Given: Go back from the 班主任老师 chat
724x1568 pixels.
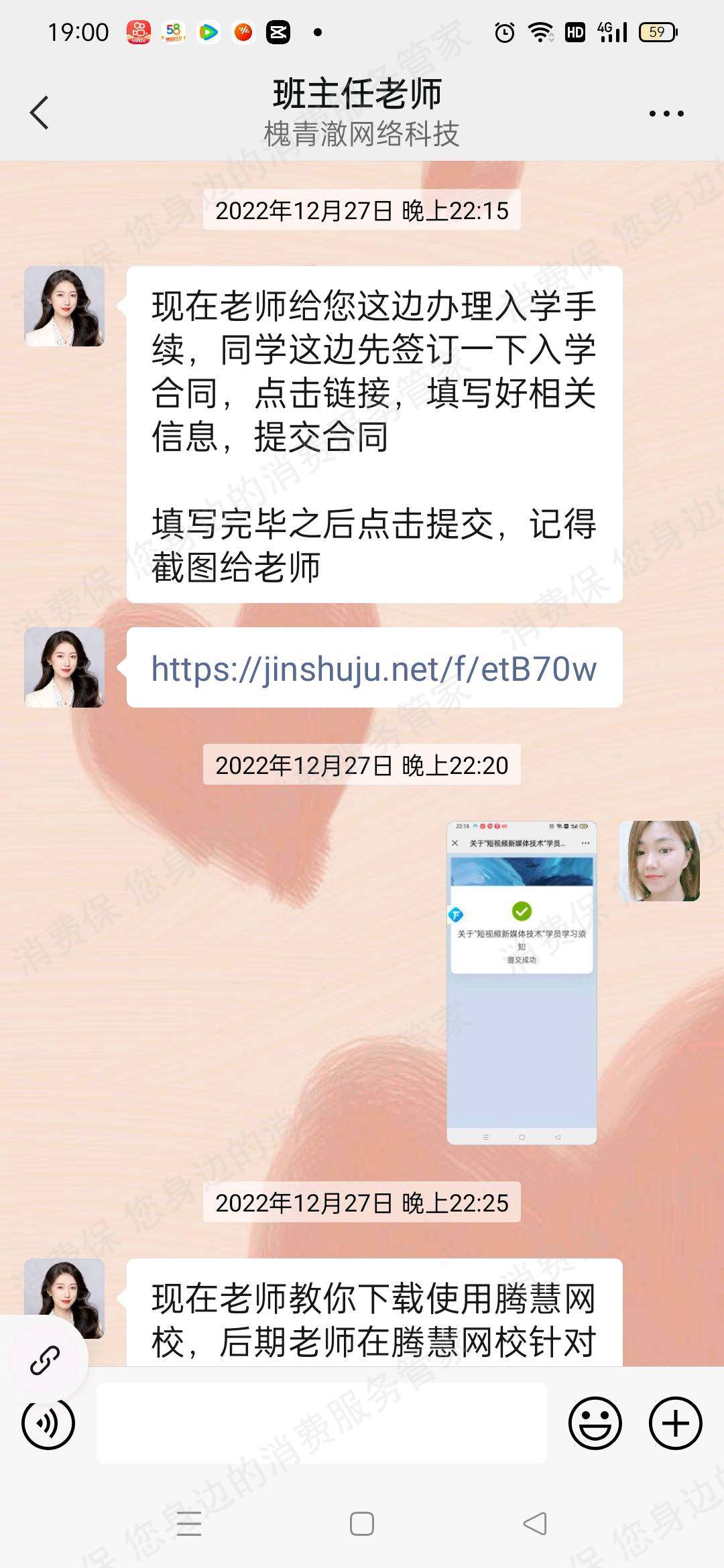Looking at the screenshot, I should point(40,113).
